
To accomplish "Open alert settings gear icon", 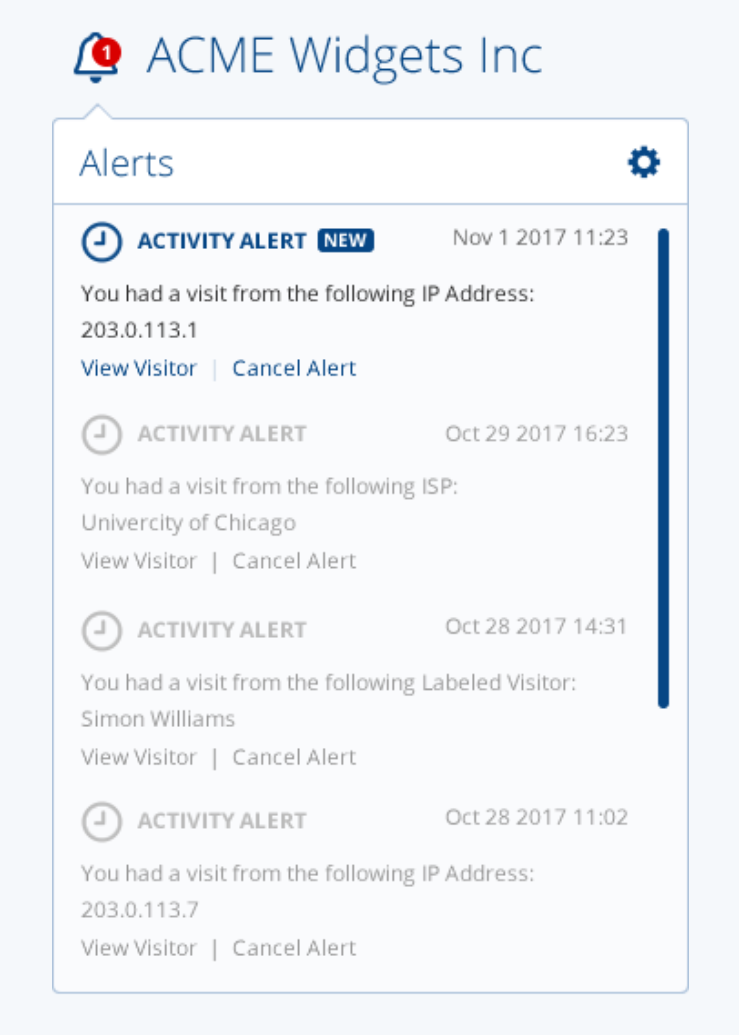I will (643, 162).
